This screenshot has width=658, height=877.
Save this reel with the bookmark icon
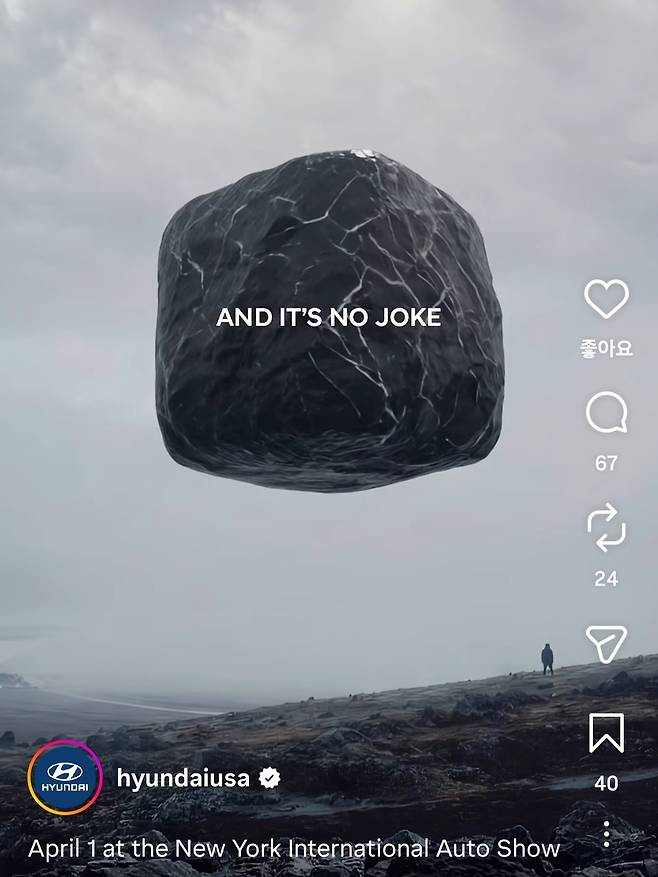pos(606,733)
